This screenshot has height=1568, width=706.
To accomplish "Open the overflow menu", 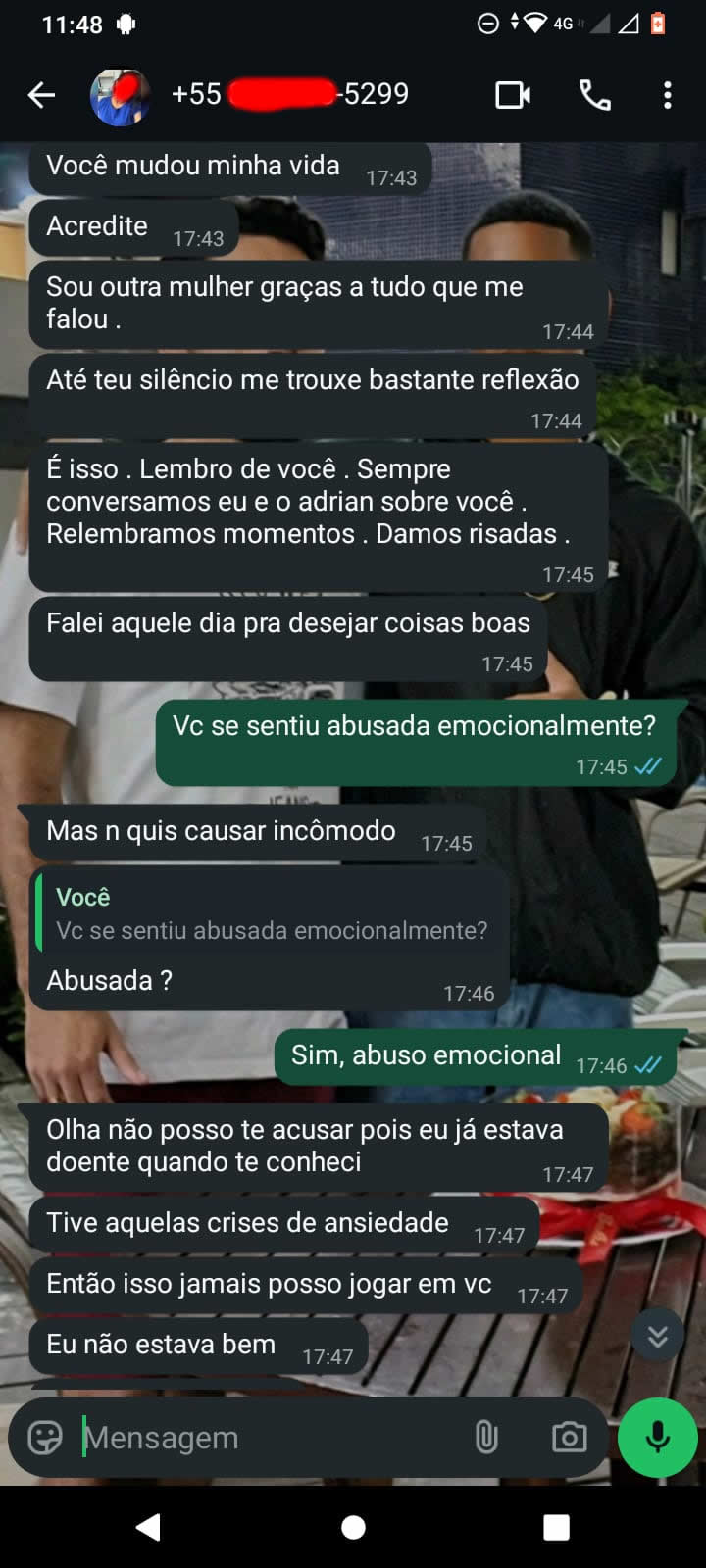I will pyautogui.click(x=668, y=95).
